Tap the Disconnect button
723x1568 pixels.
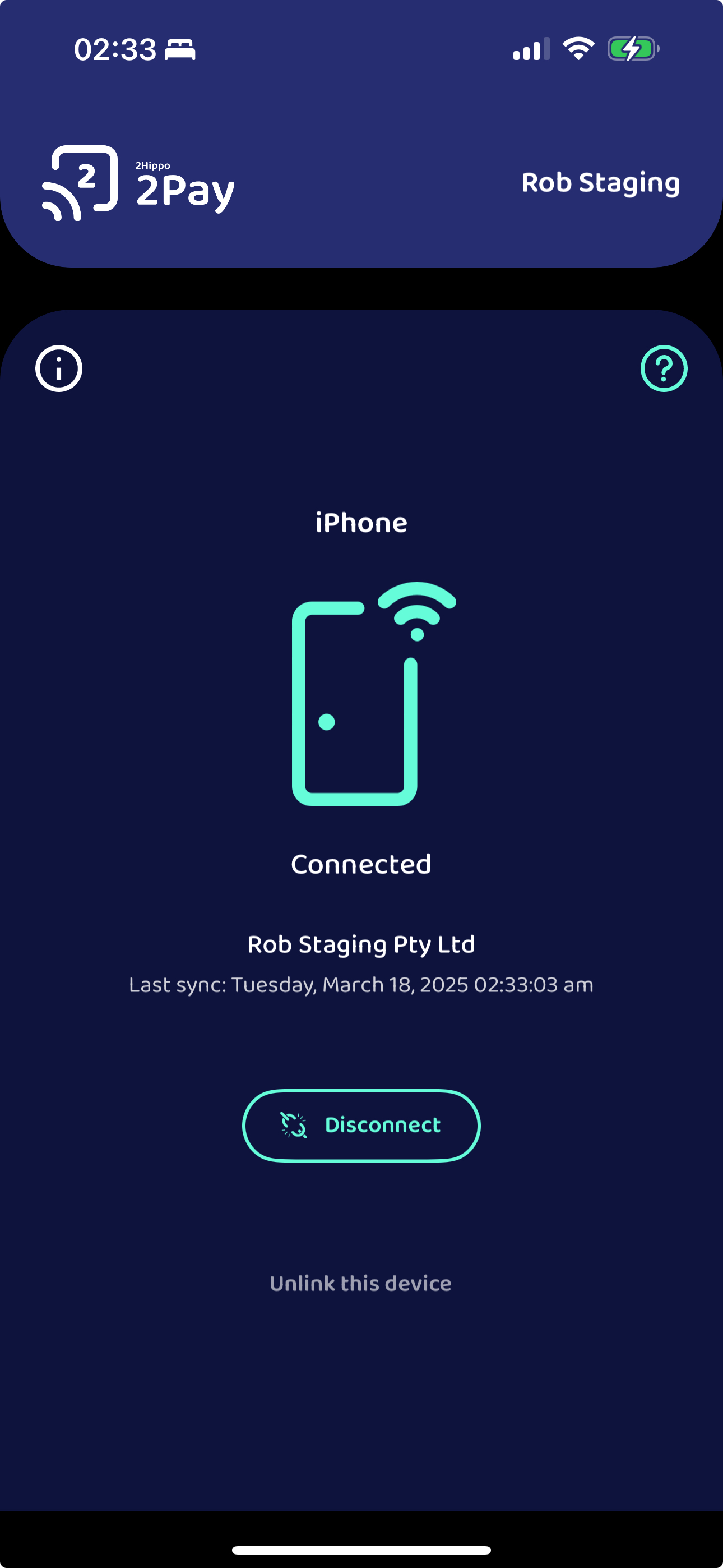(x=361, y=1125)
